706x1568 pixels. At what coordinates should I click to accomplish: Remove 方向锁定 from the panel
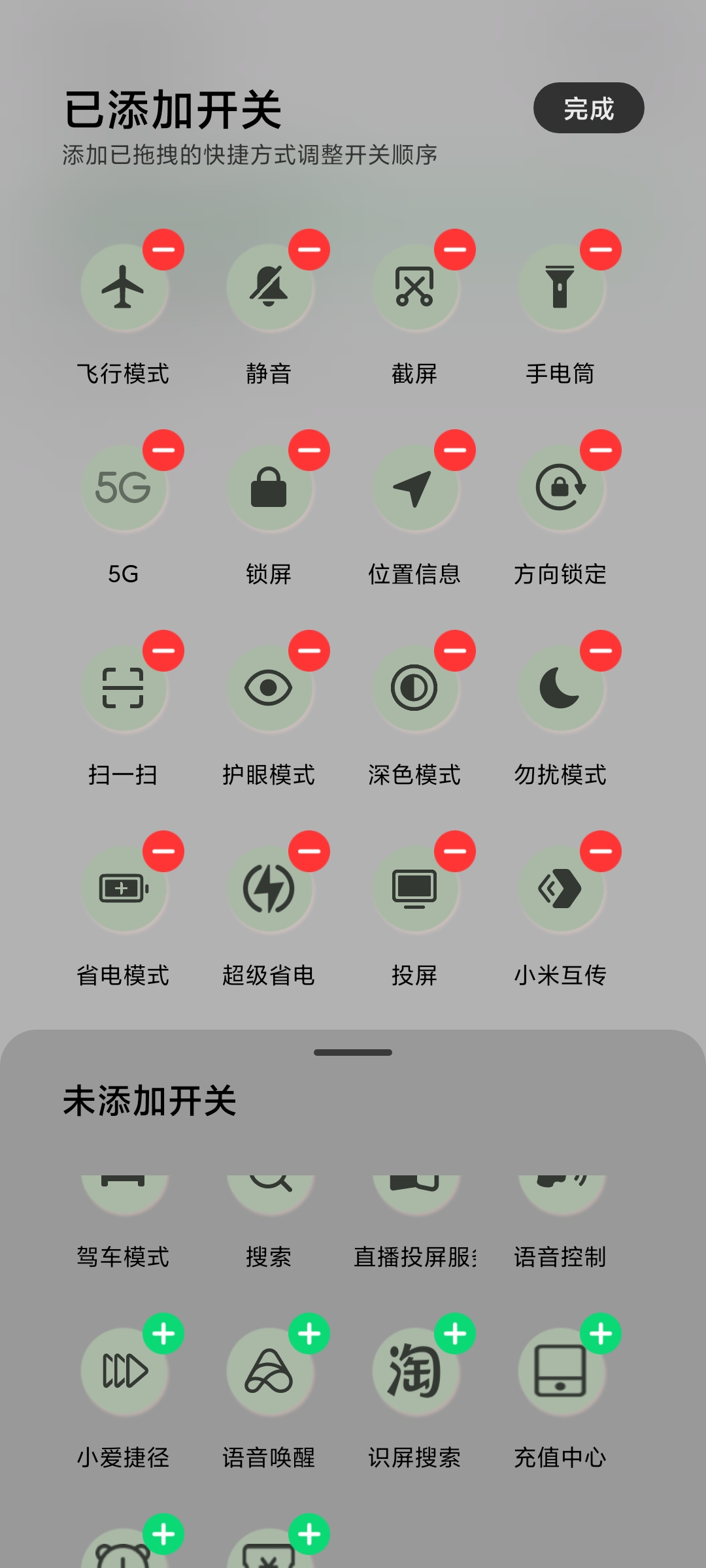point(601,450)
